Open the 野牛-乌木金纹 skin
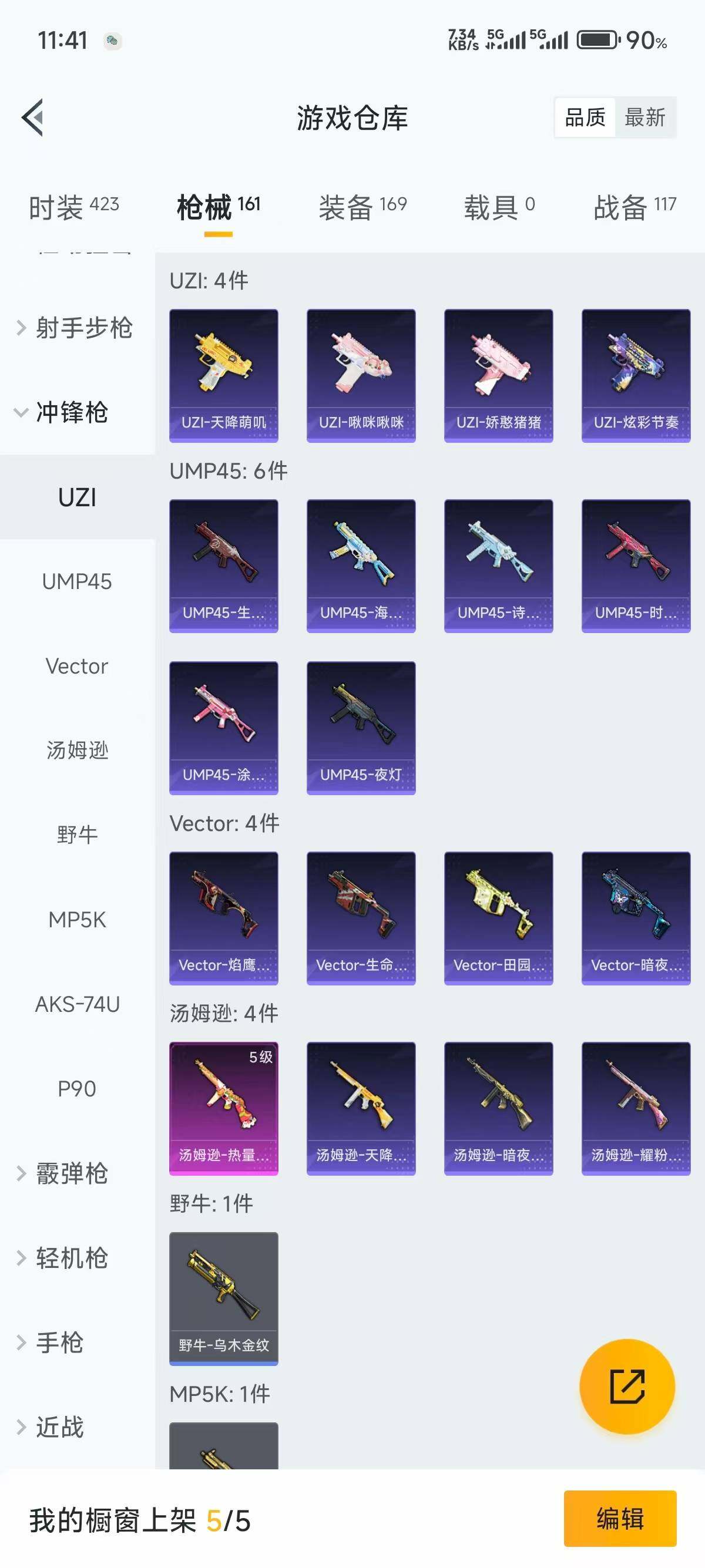 [x=223, y=1298]
